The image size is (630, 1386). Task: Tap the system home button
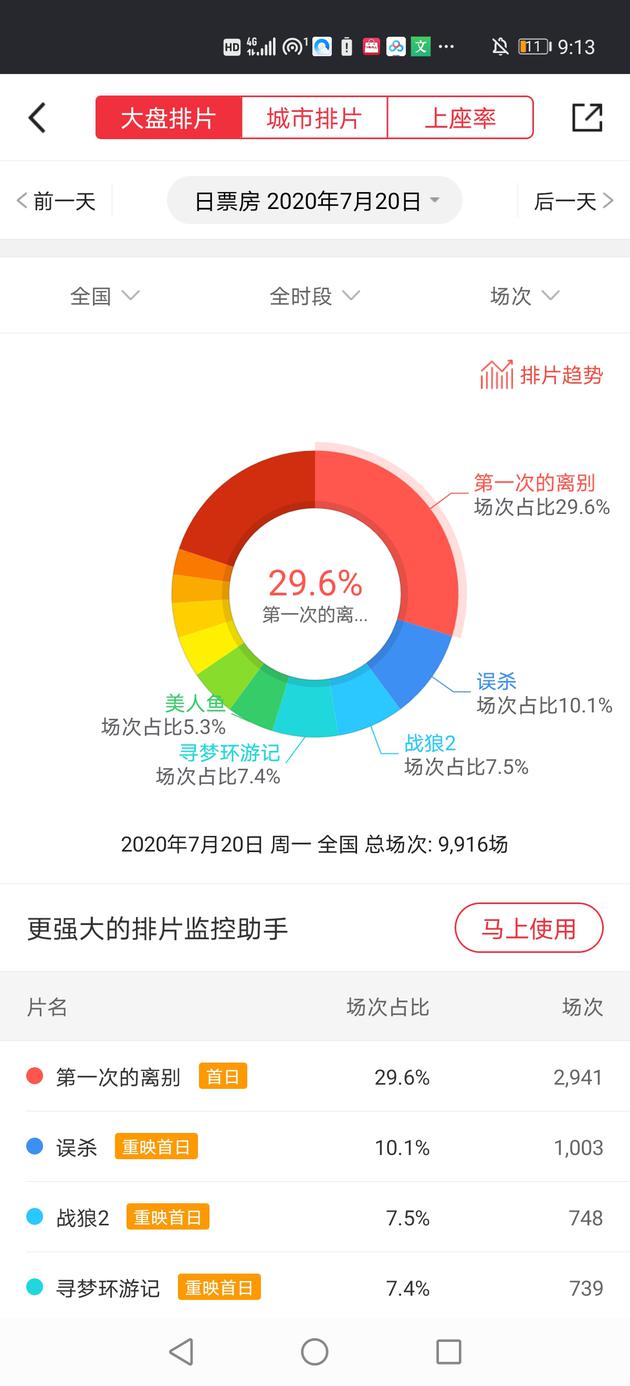pyautogui.click(x=315, y=1352)
